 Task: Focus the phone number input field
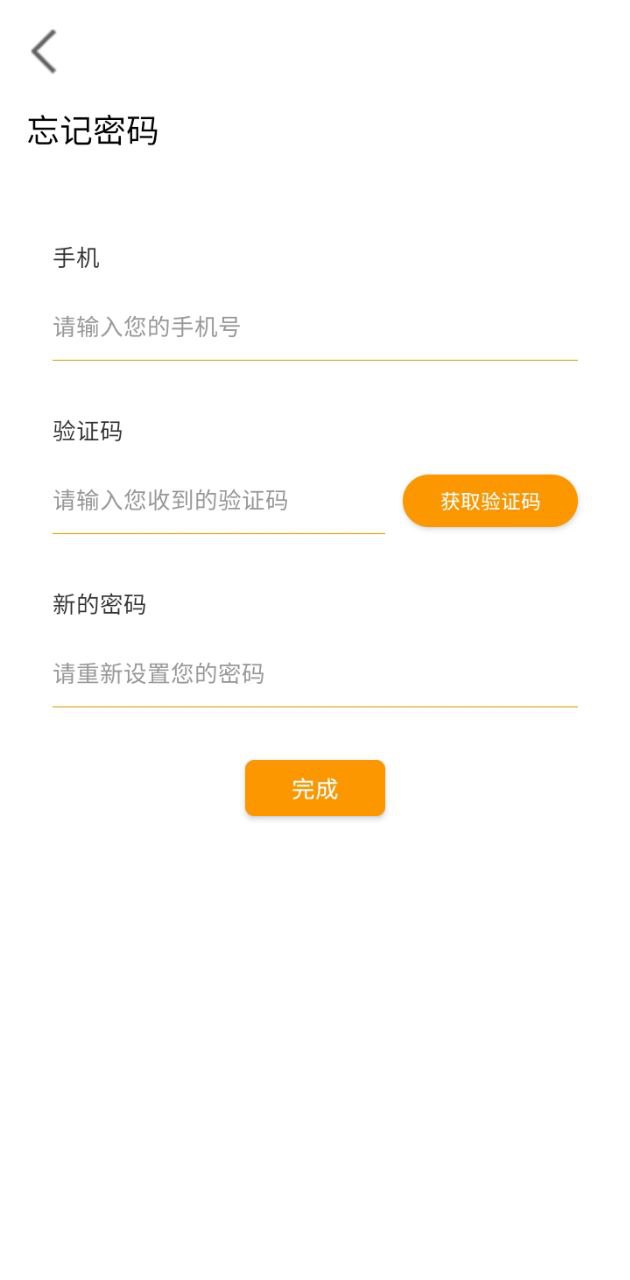tap(314, 328)
